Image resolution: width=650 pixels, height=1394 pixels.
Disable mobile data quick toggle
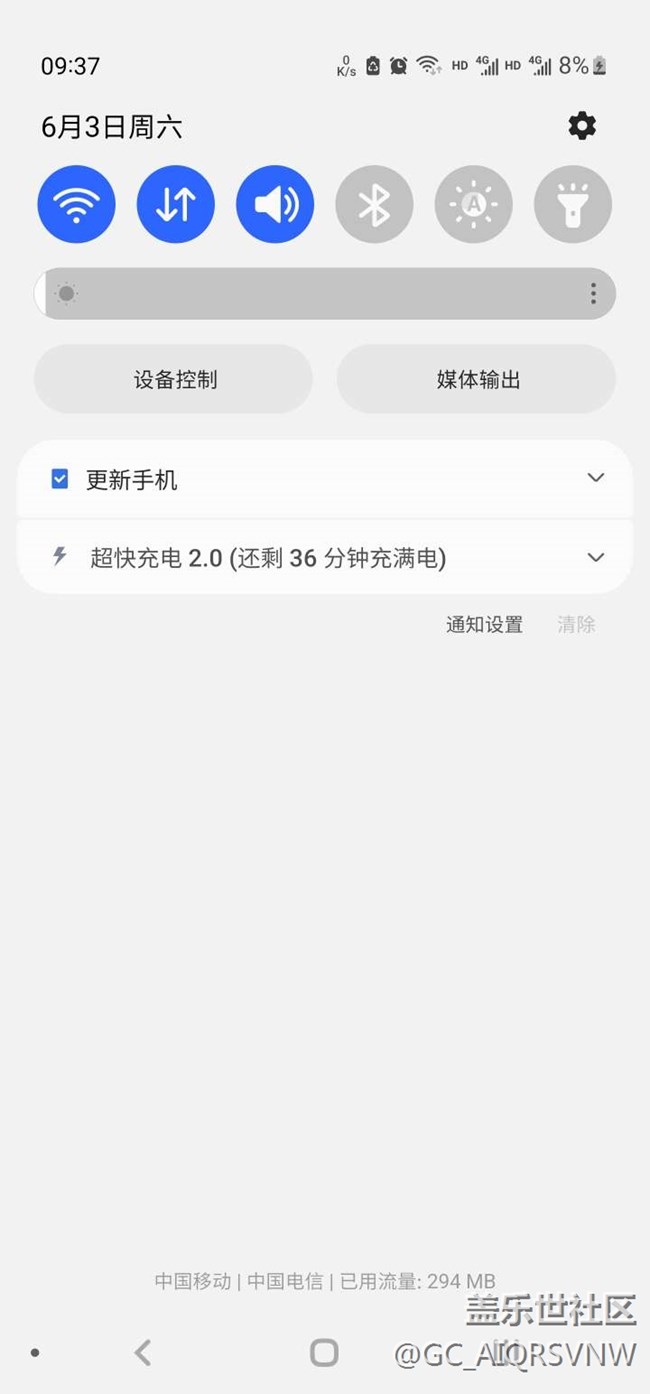175,205
